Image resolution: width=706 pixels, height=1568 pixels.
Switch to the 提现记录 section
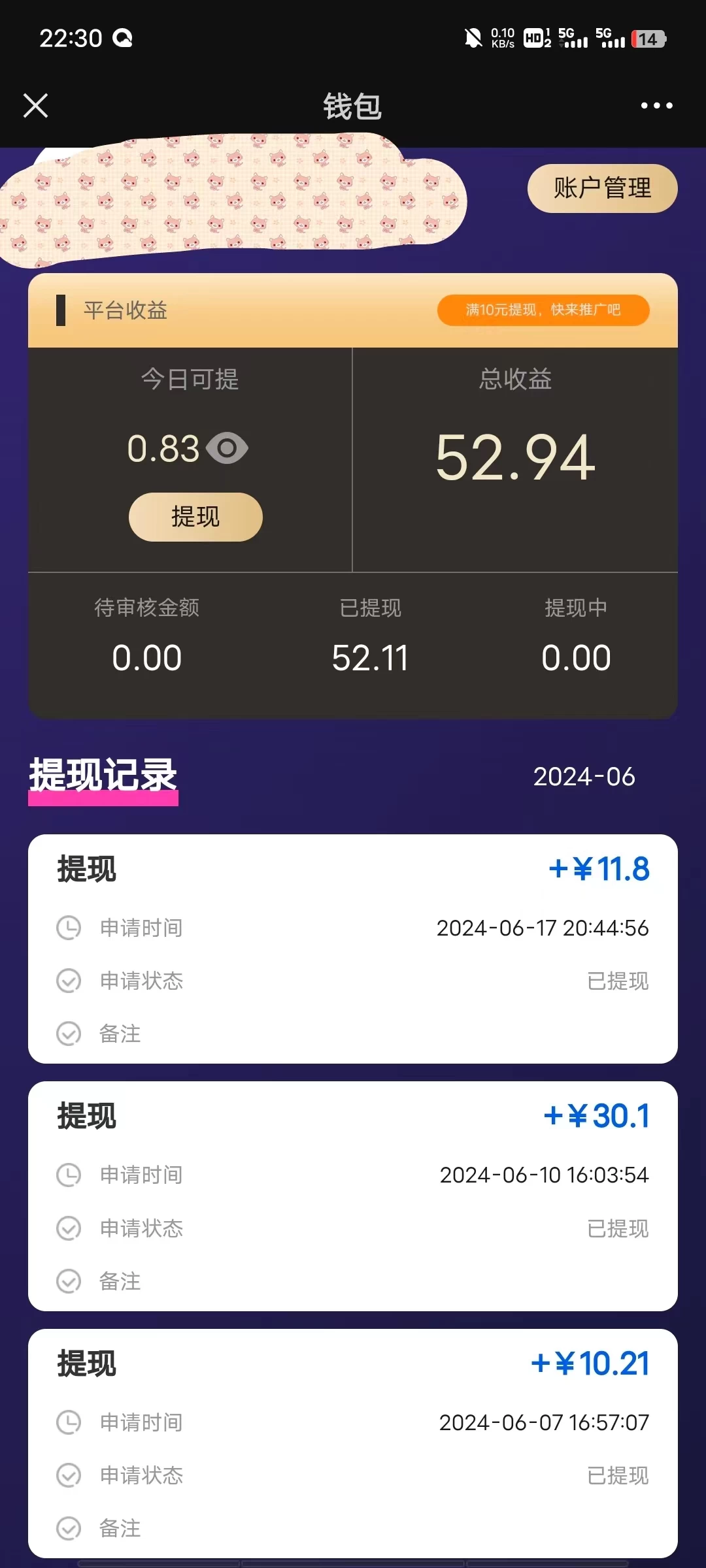(103, 777)
